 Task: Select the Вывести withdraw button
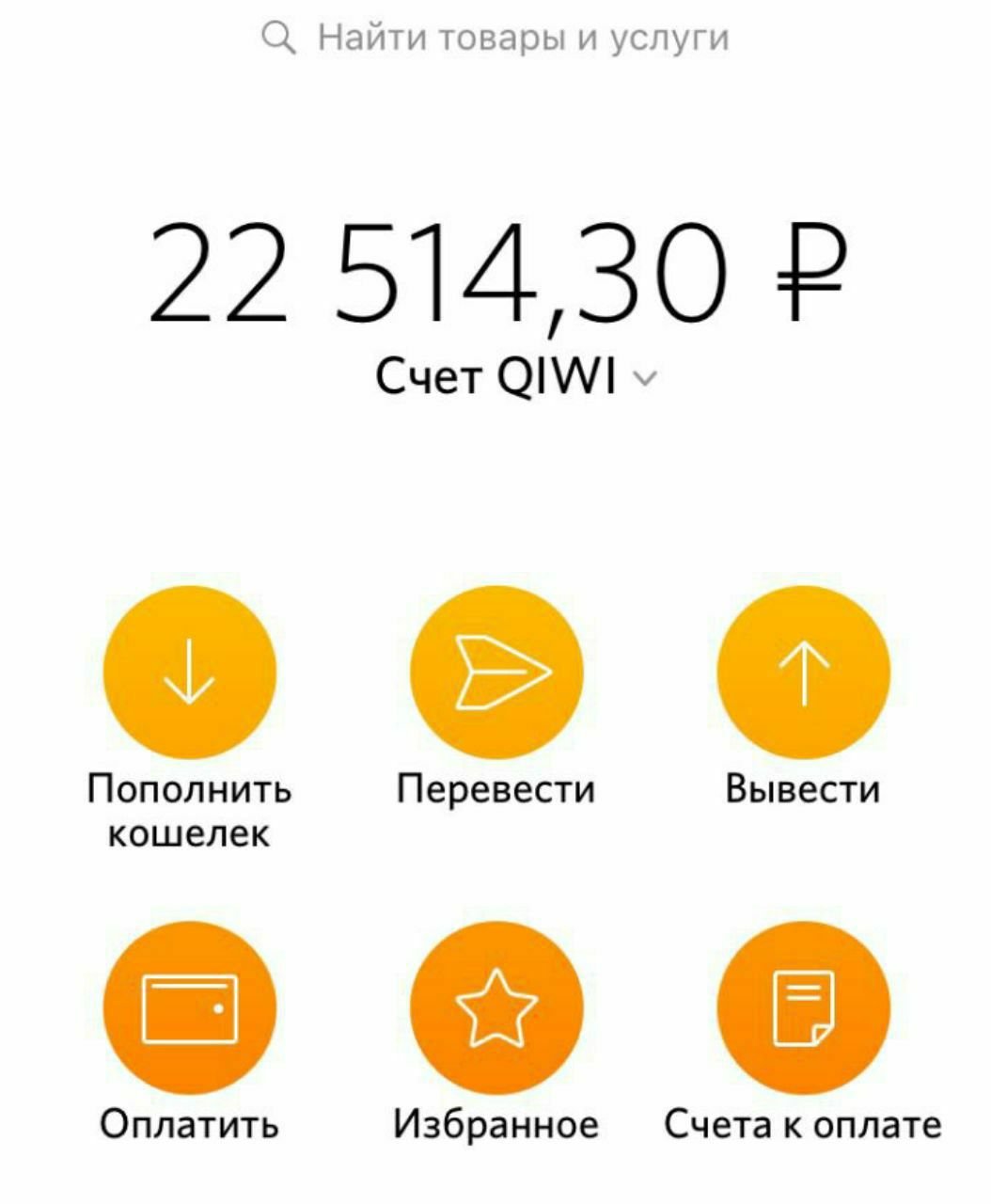coord(802,672)
